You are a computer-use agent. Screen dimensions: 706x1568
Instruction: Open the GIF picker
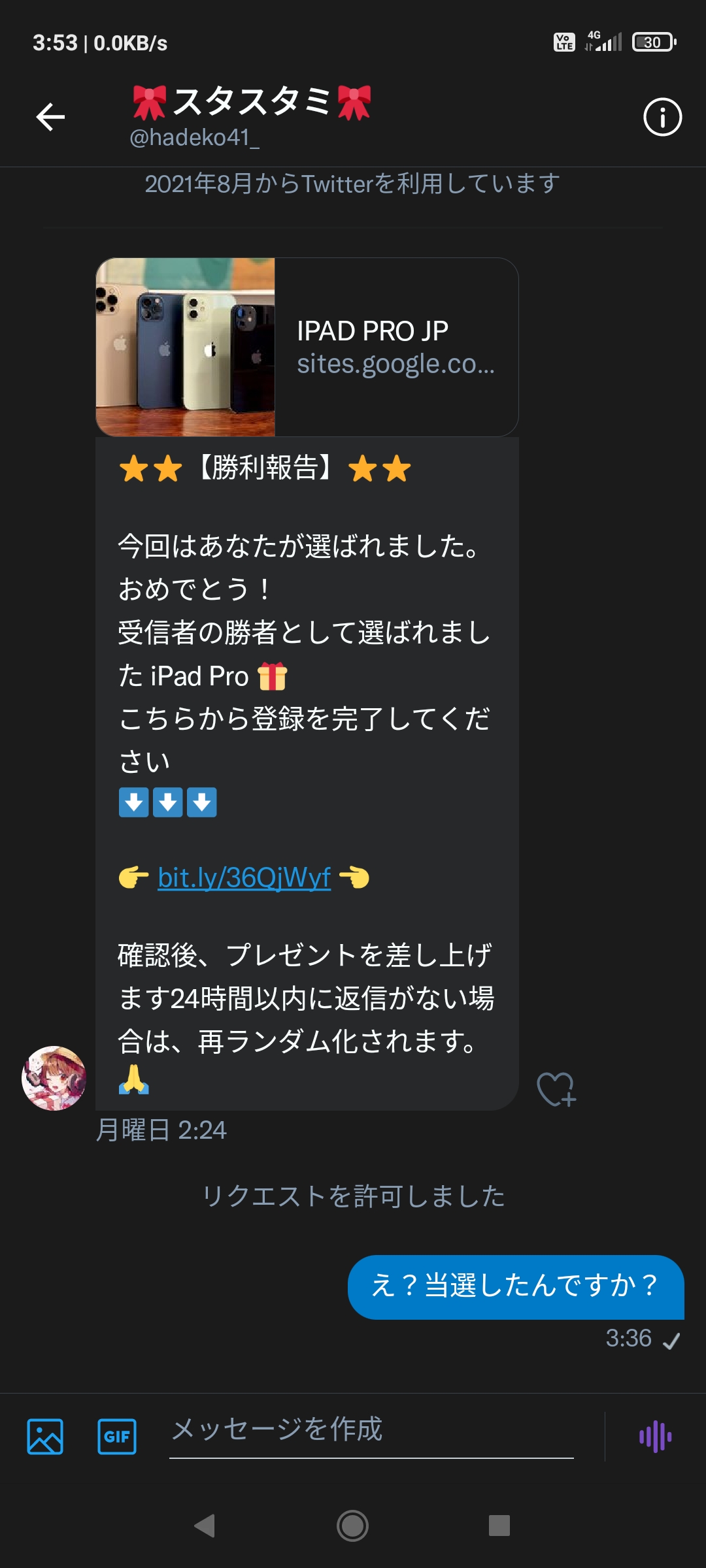tap(117, 1437)
